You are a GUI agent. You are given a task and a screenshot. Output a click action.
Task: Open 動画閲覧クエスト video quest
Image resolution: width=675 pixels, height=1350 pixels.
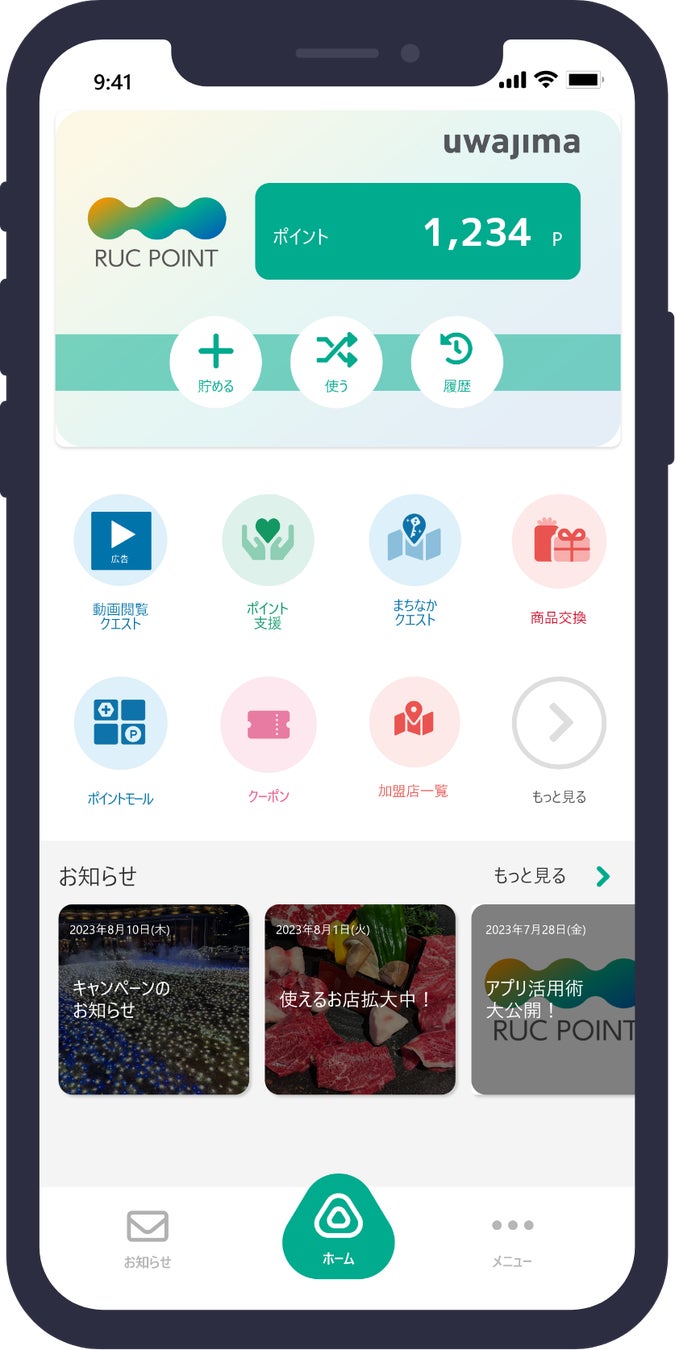[120, 541]
